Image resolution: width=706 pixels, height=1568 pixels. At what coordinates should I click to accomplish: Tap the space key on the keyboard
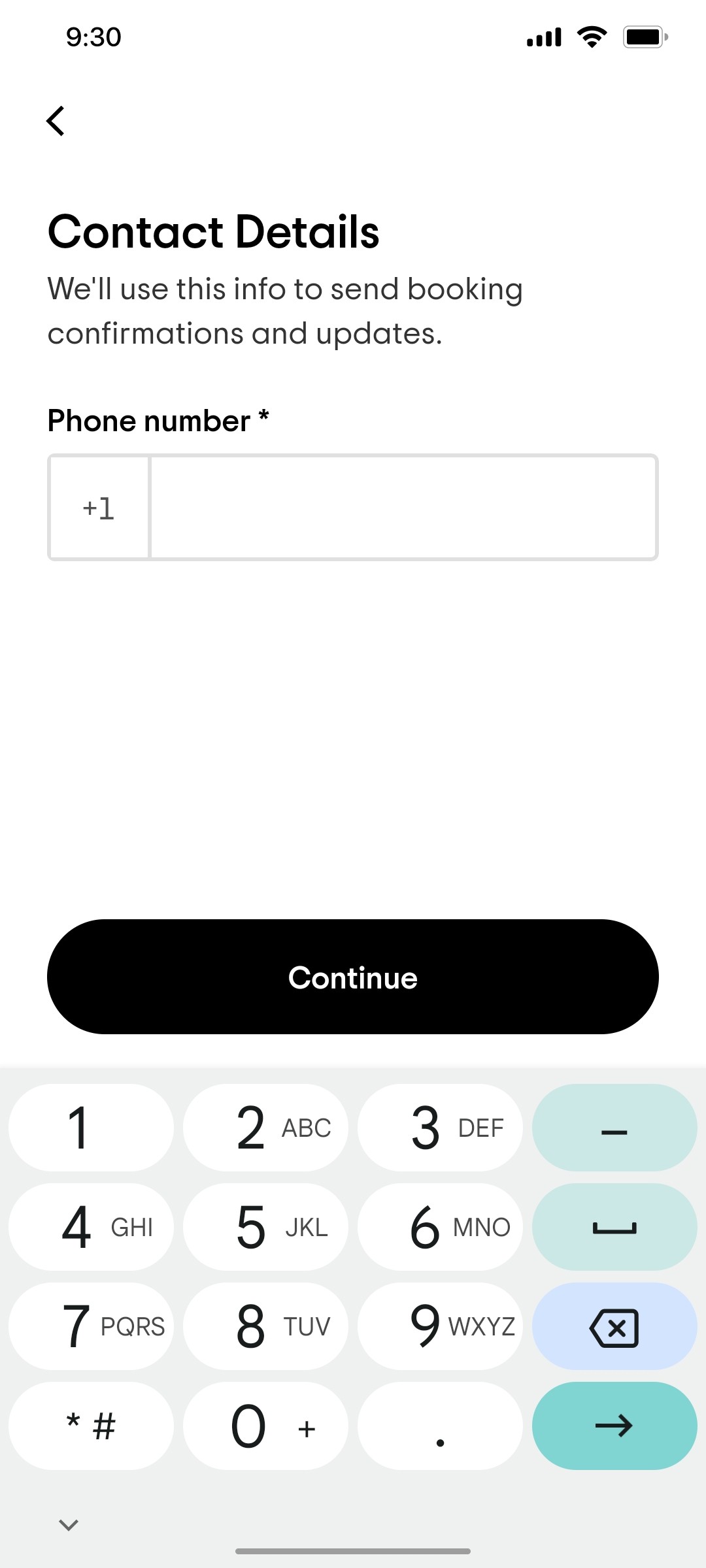coord(614,1227)
